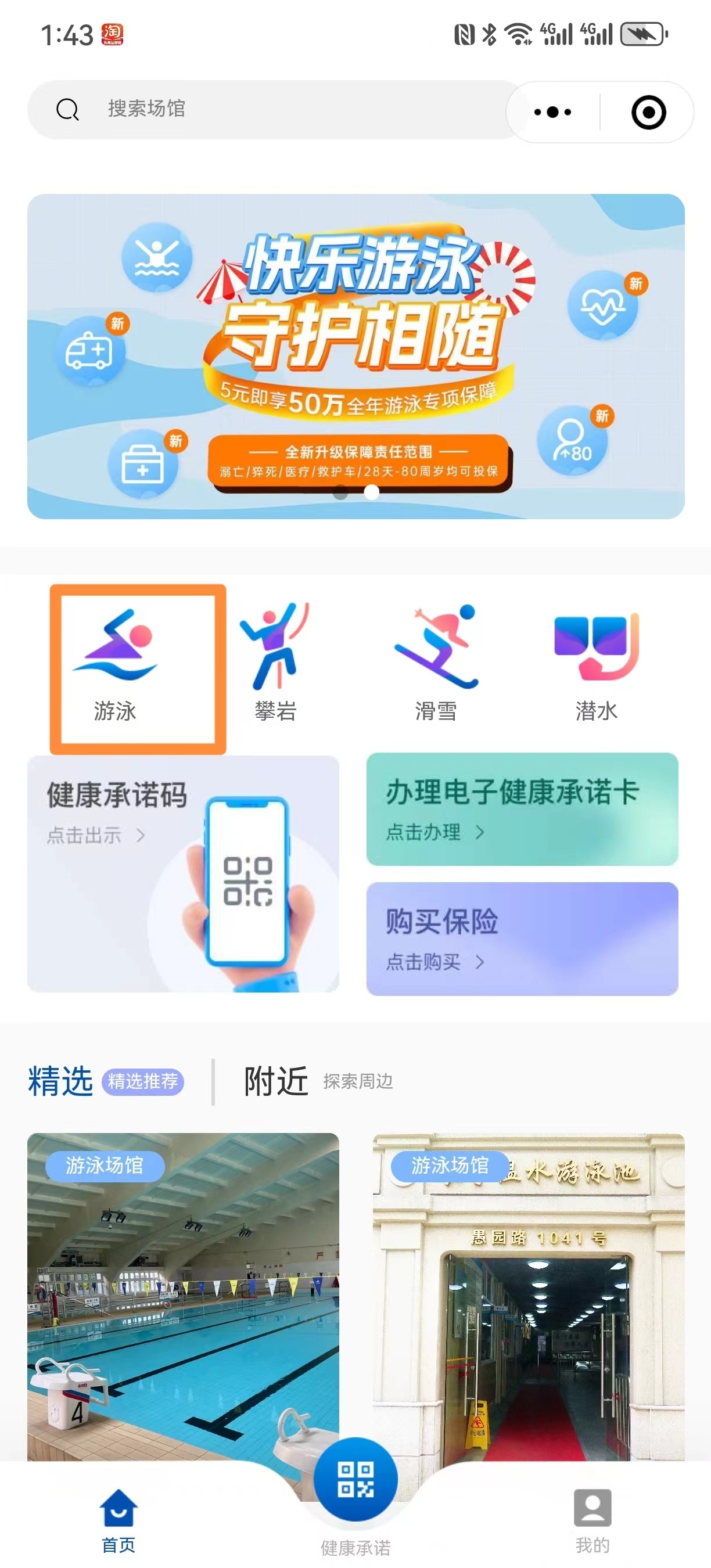The image size is (711, 1568).
Task: Open the 快乐游泳守护相随 insurance banner
Action: coord(355,356)
